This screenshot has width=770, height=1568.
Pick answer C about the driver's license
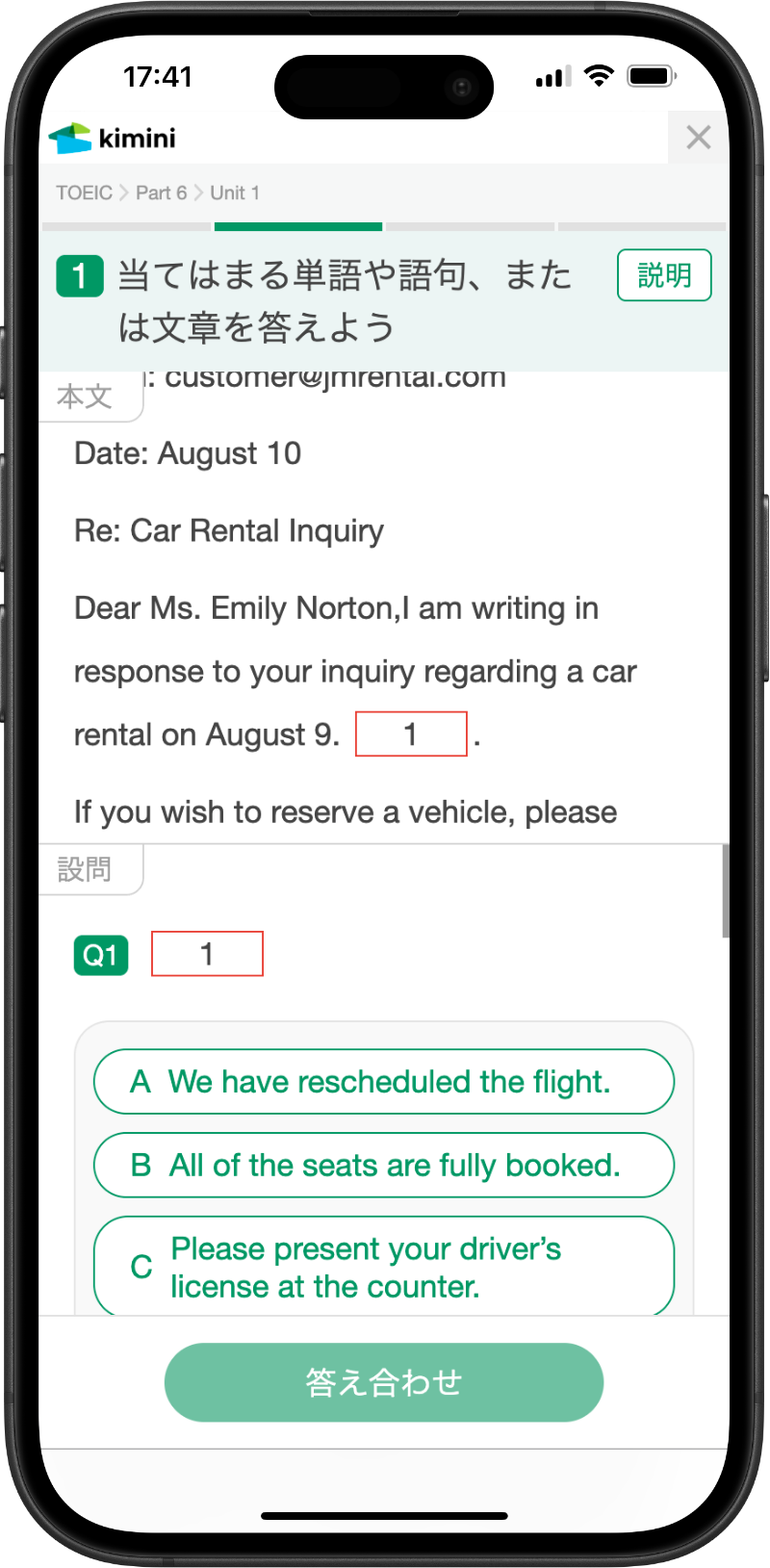point(383,1266)
